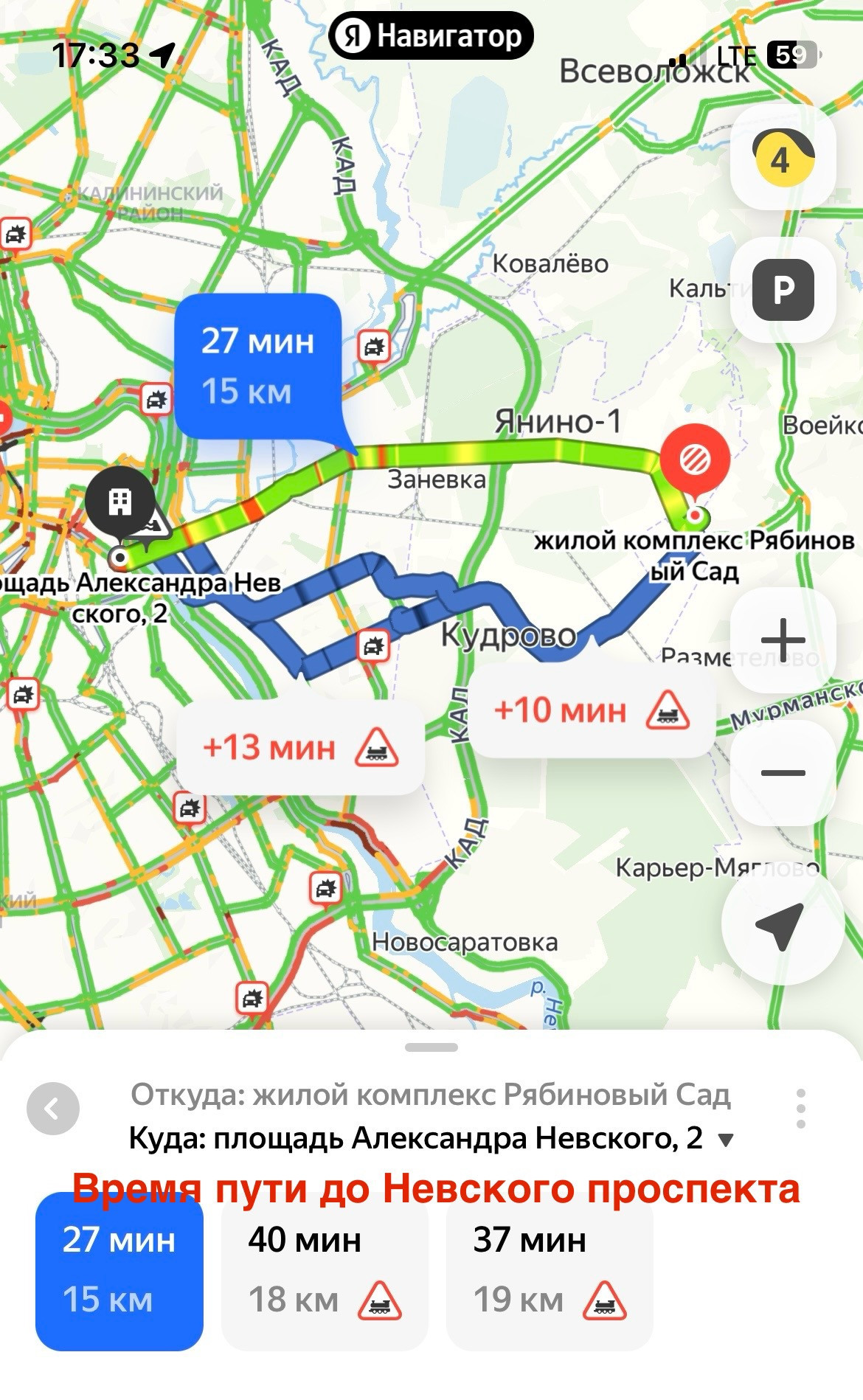The width and height of the screenshot is (863, 1400).
Task: Zoom out on the map
Action: pos(783,772)
